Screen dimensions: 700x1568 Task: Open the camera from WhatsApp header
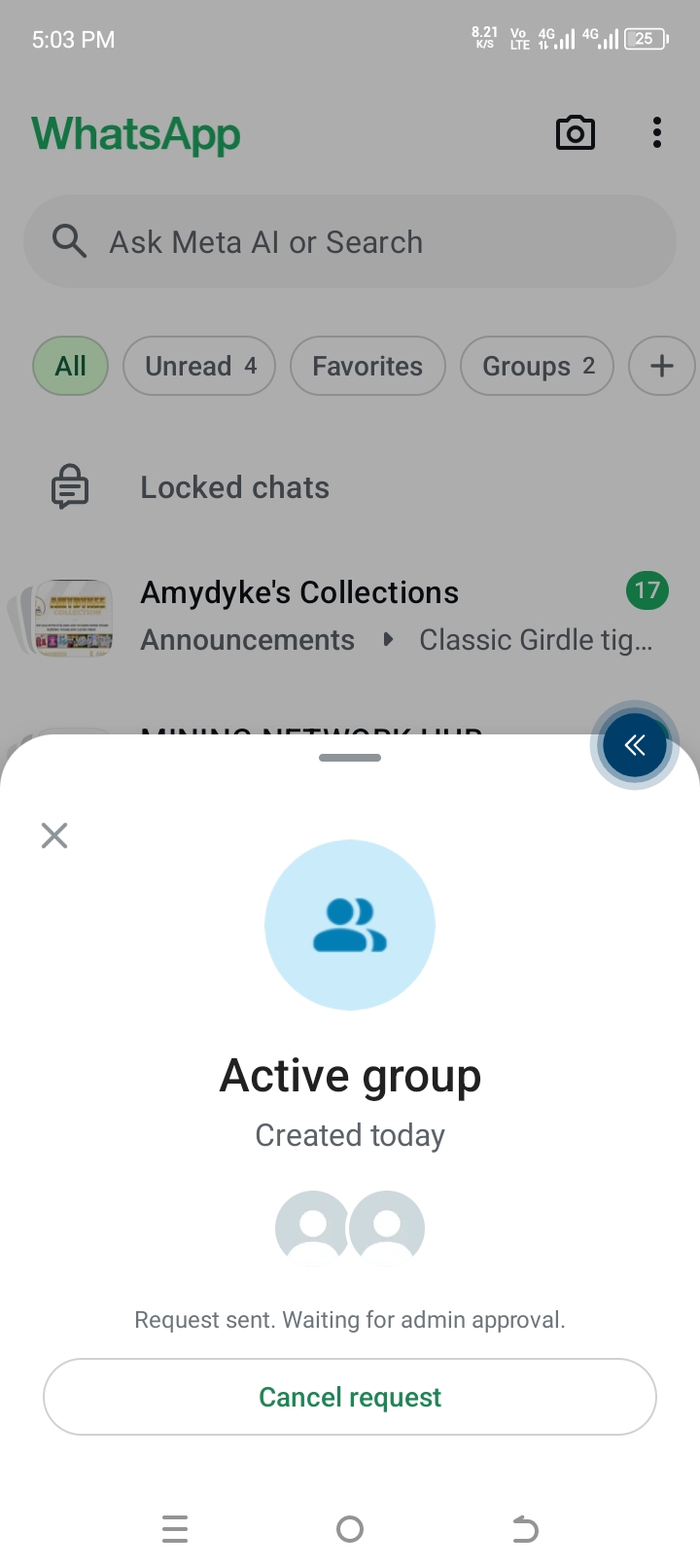click(575, 133)
